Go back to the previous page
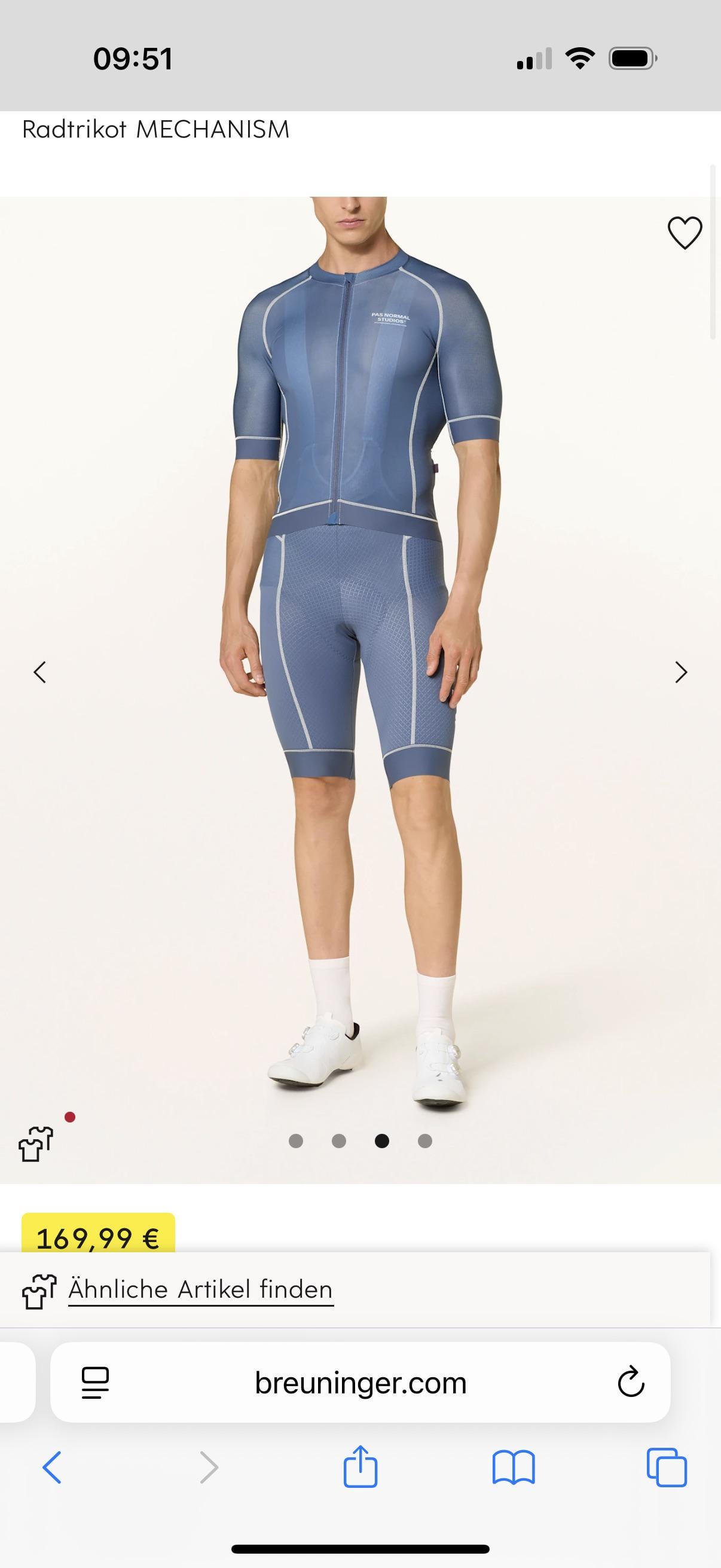Screen dimensions: 721x1568 pyautogui.click(x=53, y=1468)
